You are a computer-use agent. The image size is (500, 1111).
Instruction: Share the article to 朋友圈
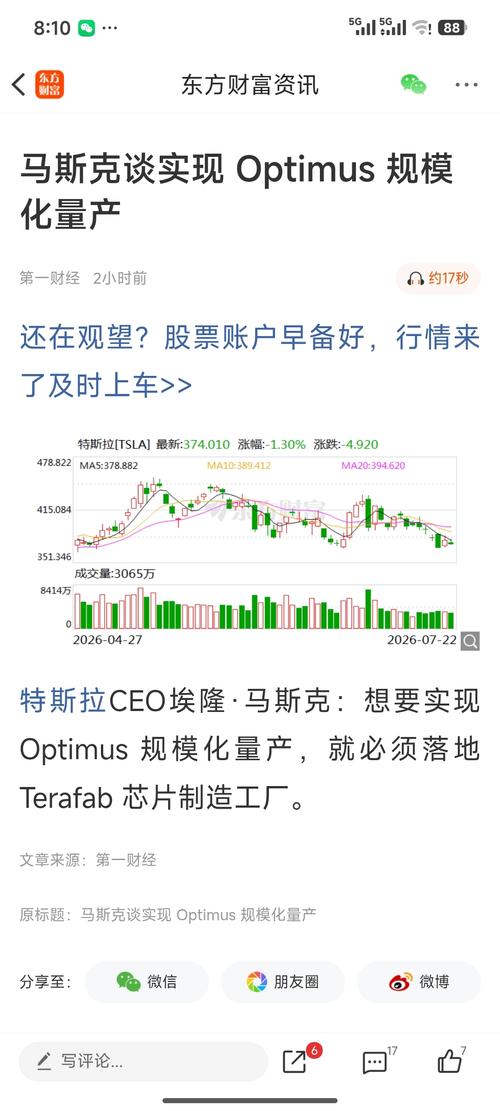pos(283,982)
